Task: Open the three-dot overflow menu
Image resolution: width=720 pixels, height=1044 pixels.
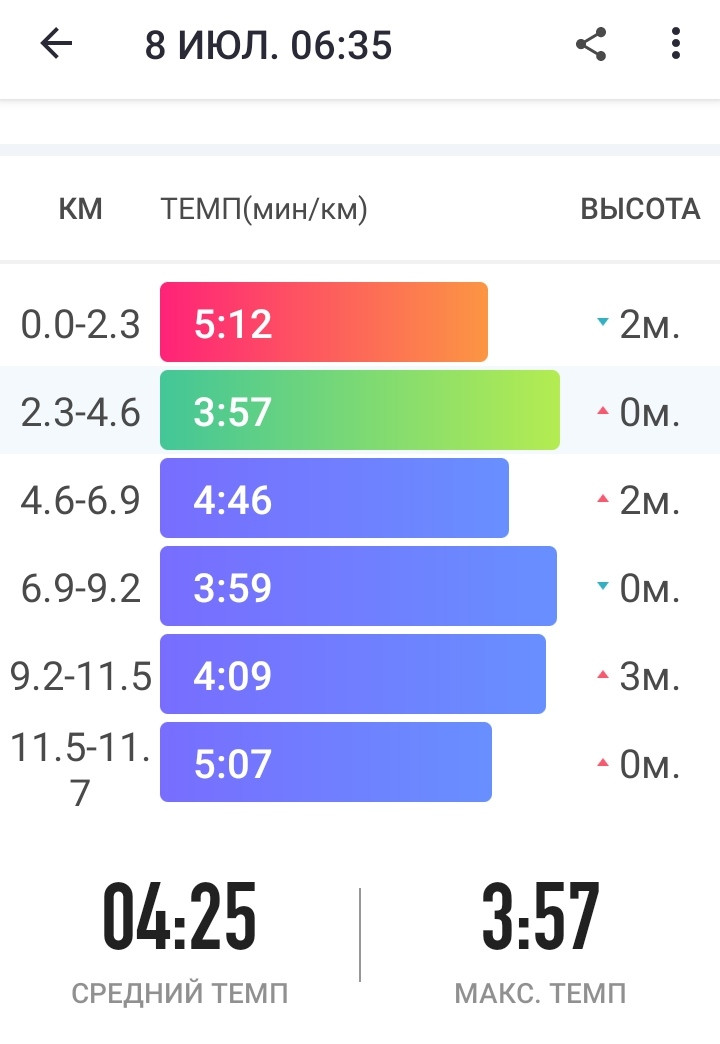Action: 675,44
